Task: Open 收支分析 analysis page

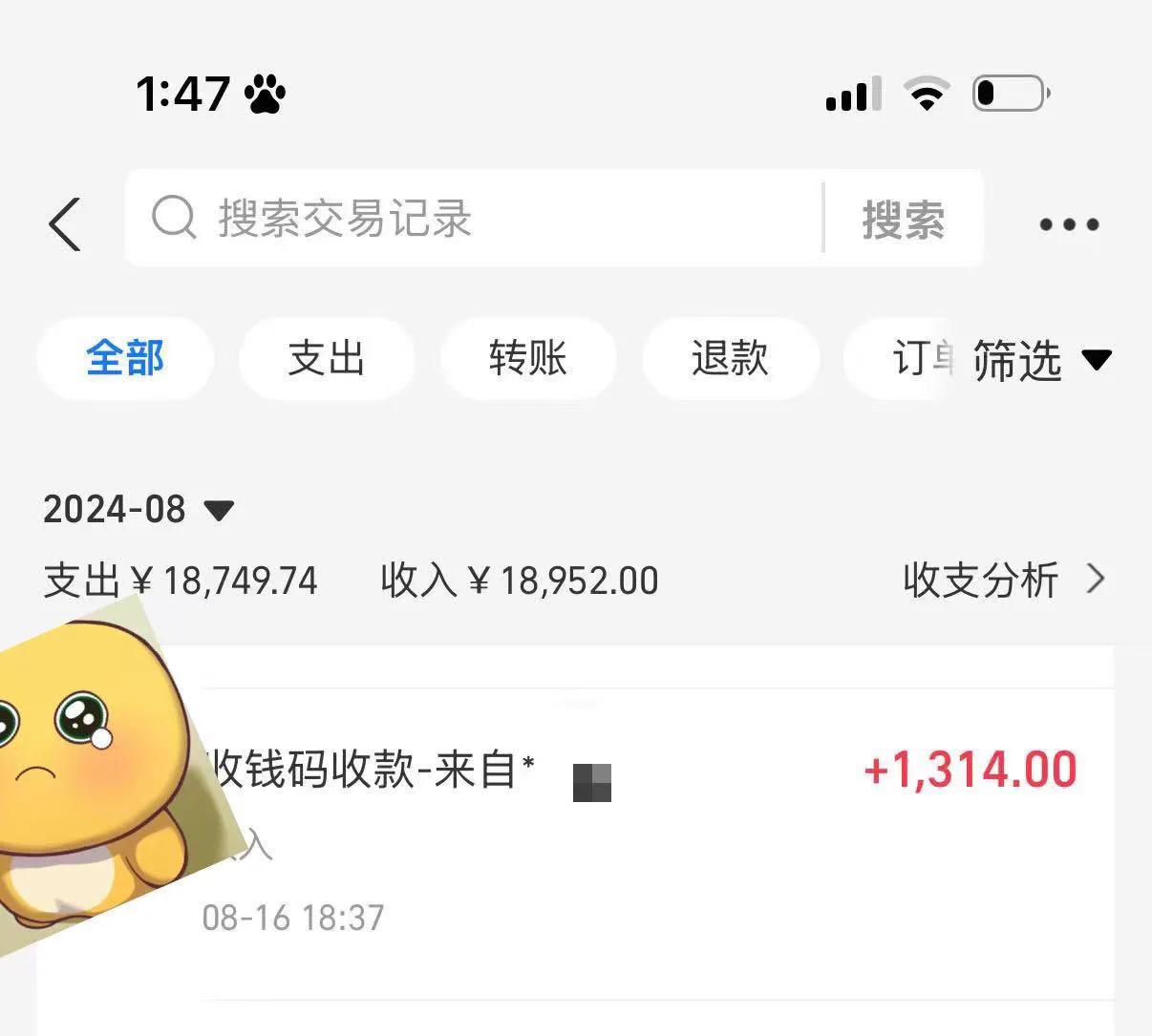Action: tap(1003, 580)
